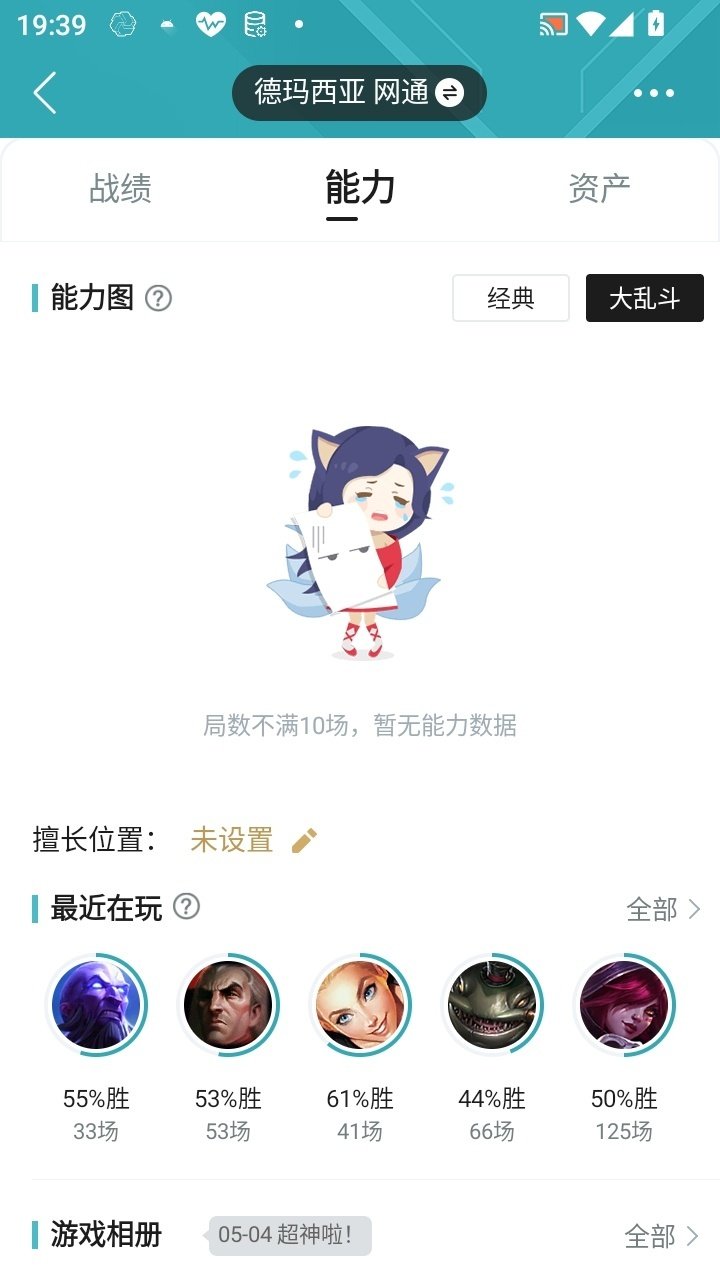Open the 05-04 超神啦 highlight bubble
This screenshot has height=1280, width=720.
coord(288,1236)
